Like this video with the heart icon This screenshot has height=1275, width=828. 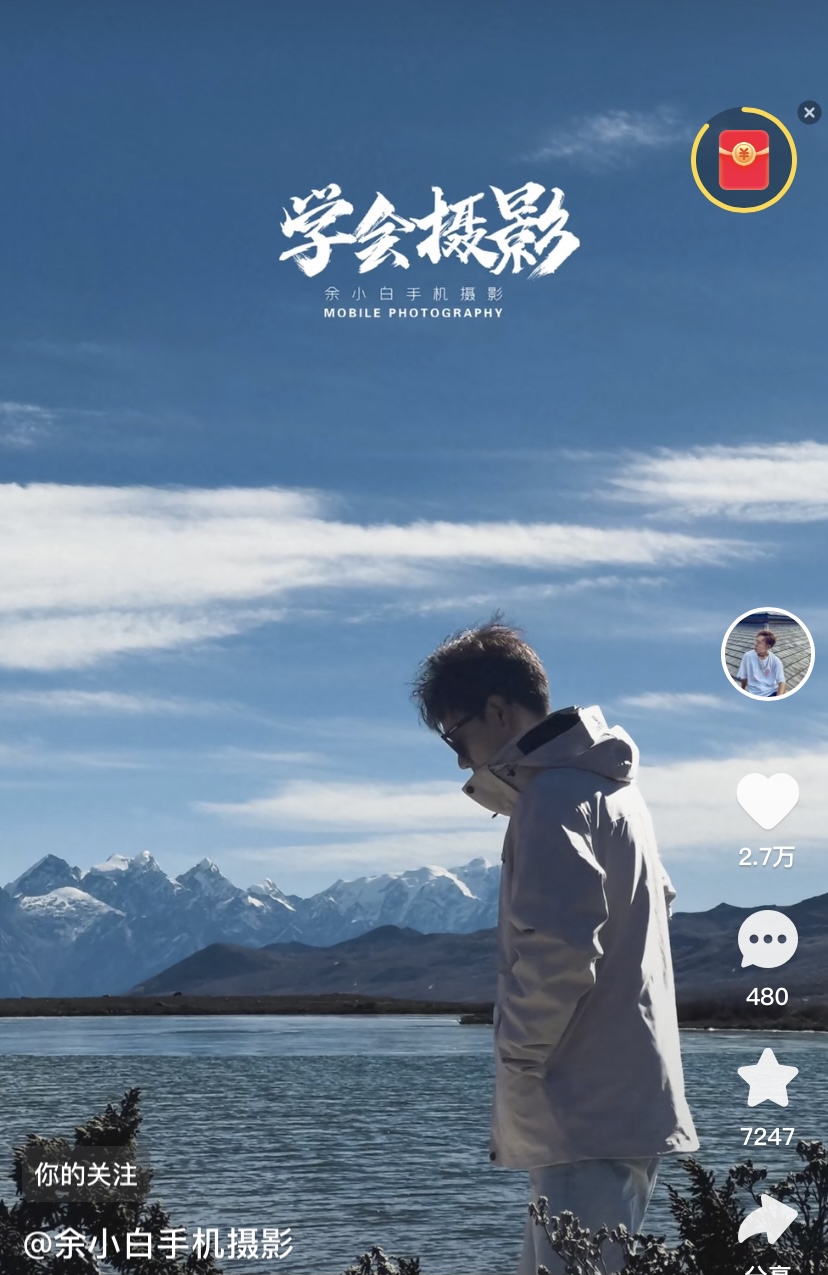[x=767, y=801]
